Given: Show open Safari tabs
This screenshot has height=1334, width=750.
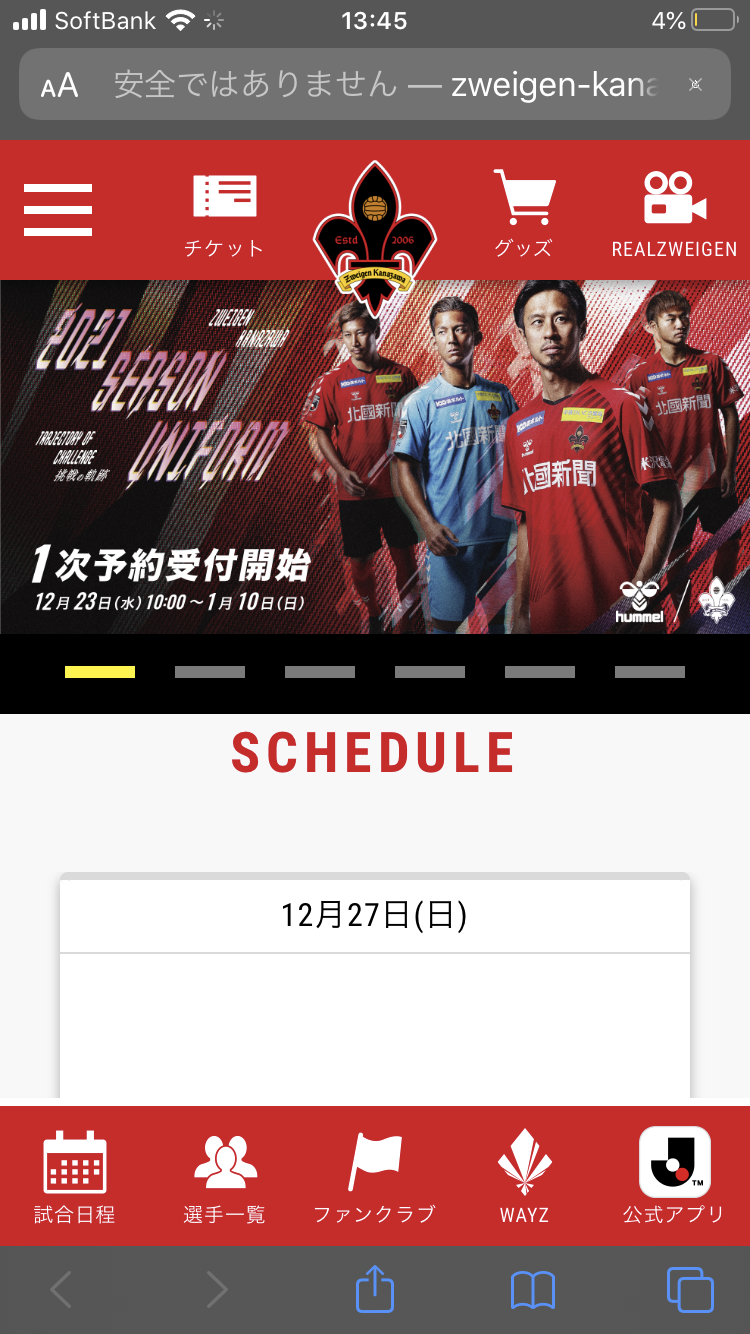Looking at the screenshot, I should (x=690, y=1290).
